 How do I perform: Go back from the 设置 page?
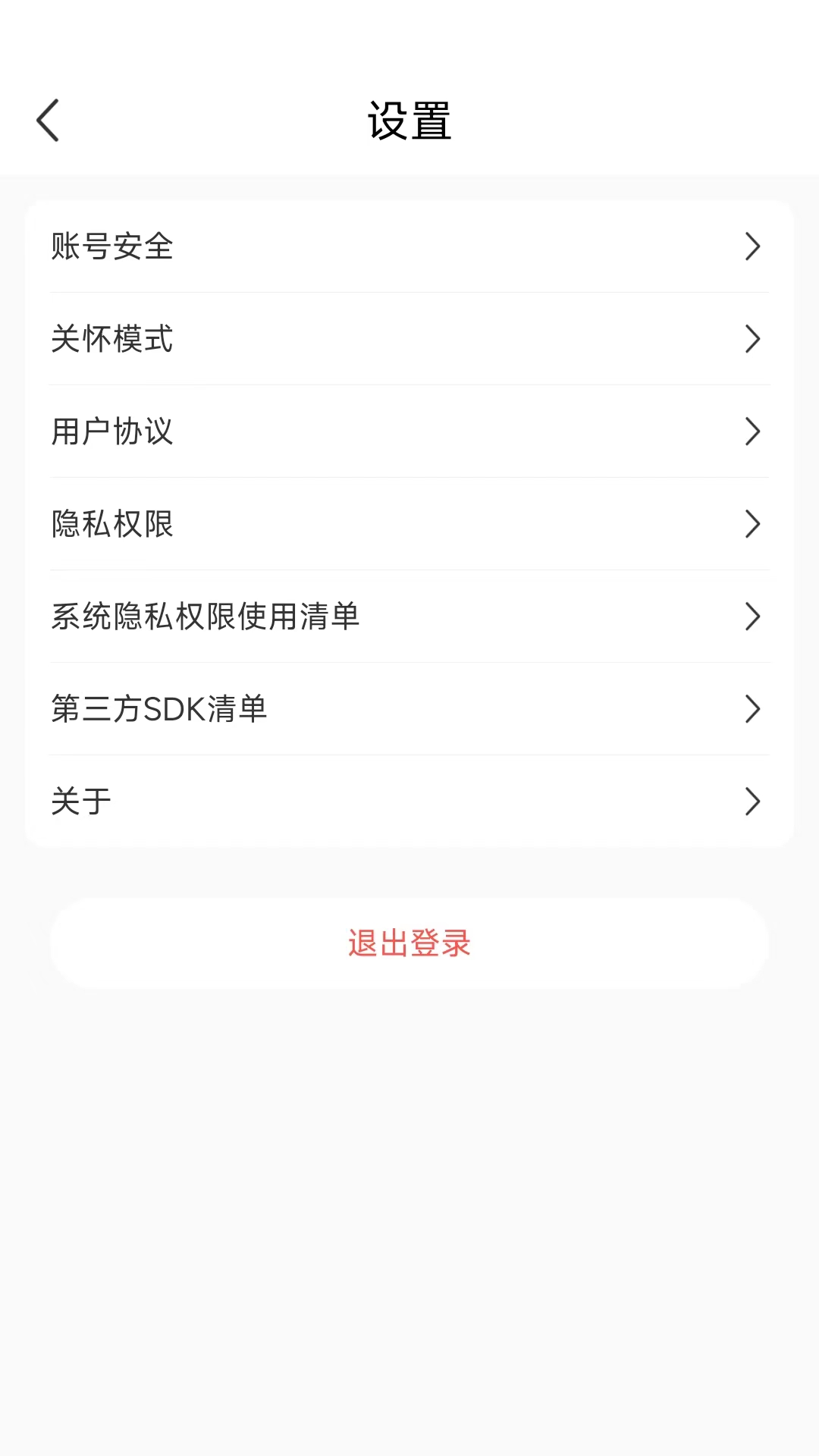48,121
